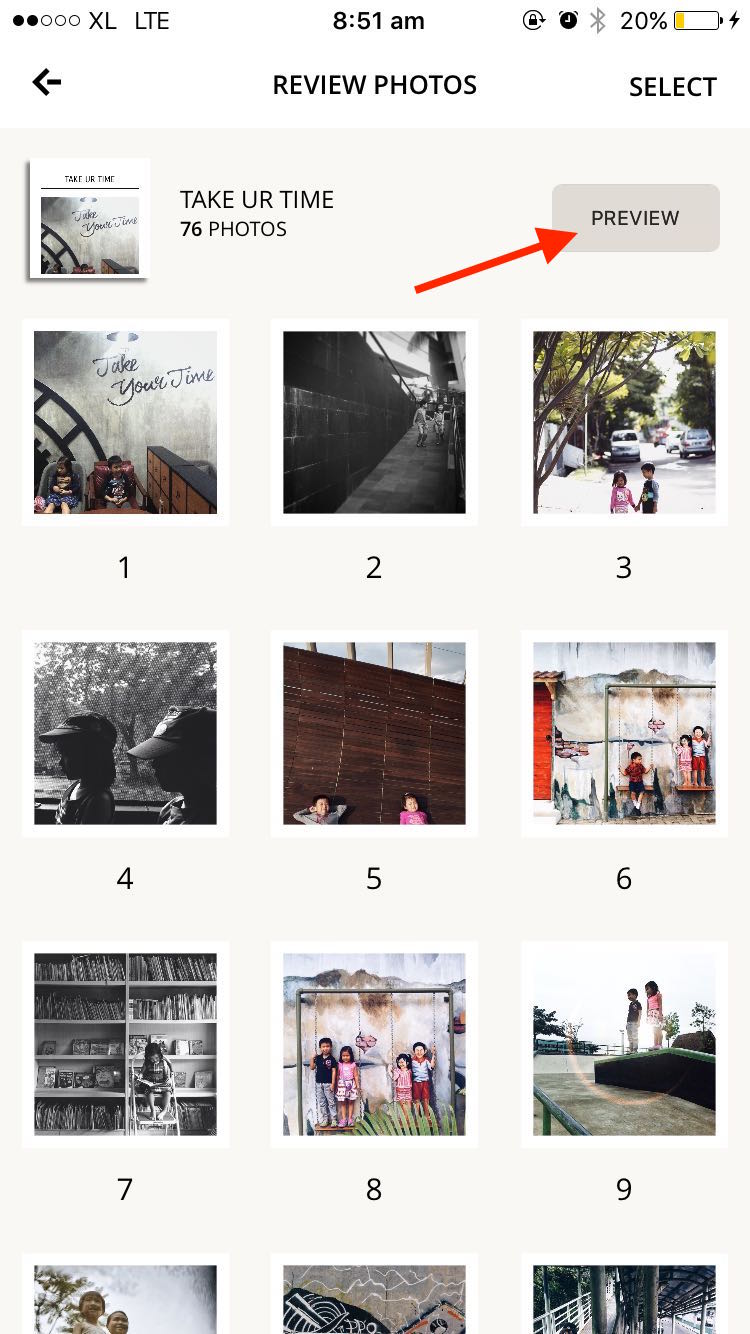Open photo 1 of kids in chairs
The width and height of the screenshot is (750, 1334).
click(125, 422)
